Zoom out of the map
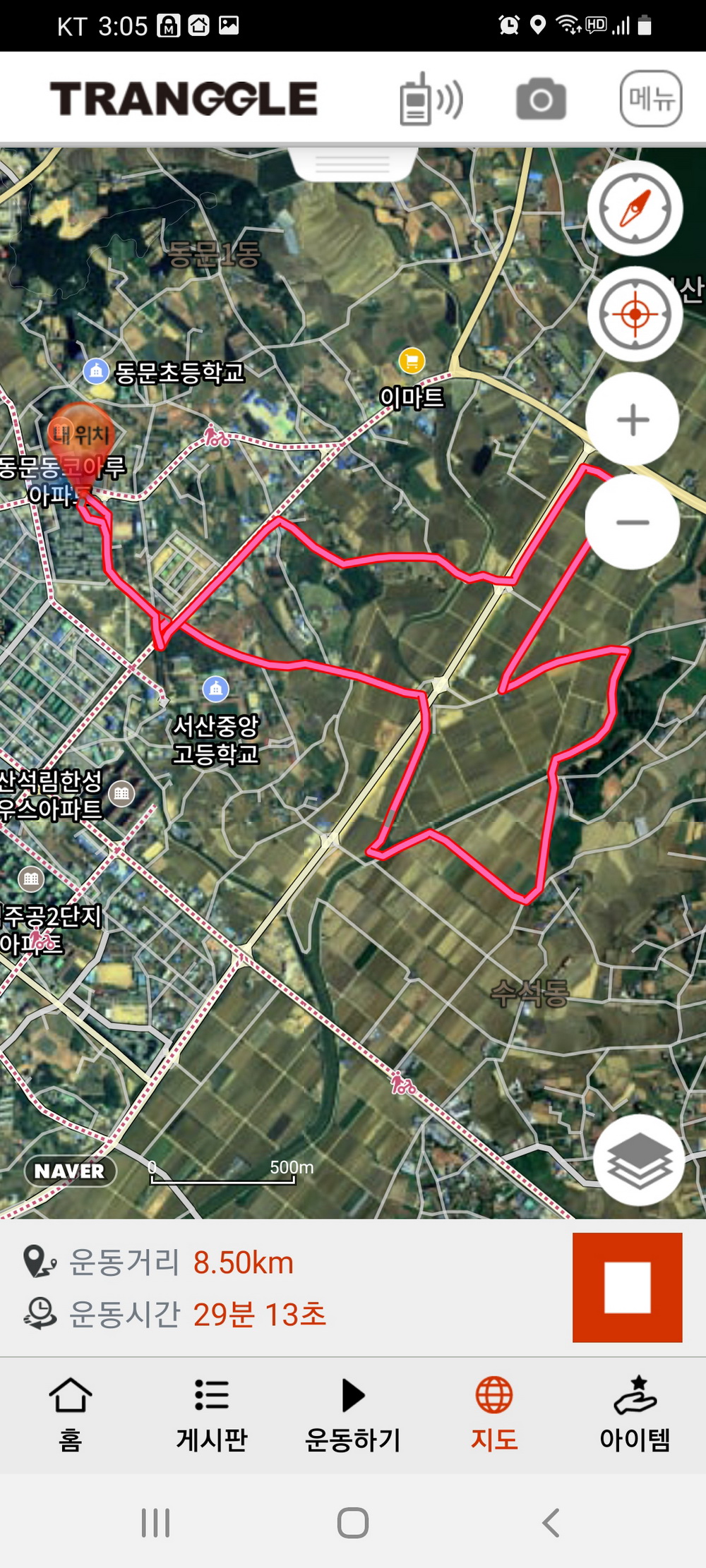This screenshot has width=706, height=1568. click(x=633, y=522)
